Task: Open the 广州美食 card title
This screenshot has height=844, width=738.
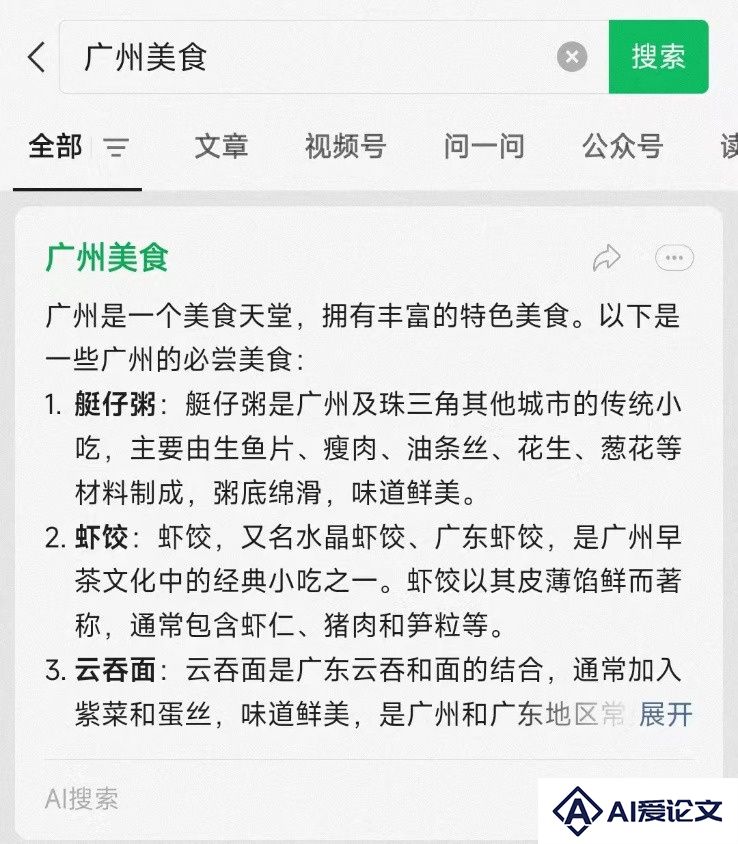Action: [107, 258]
